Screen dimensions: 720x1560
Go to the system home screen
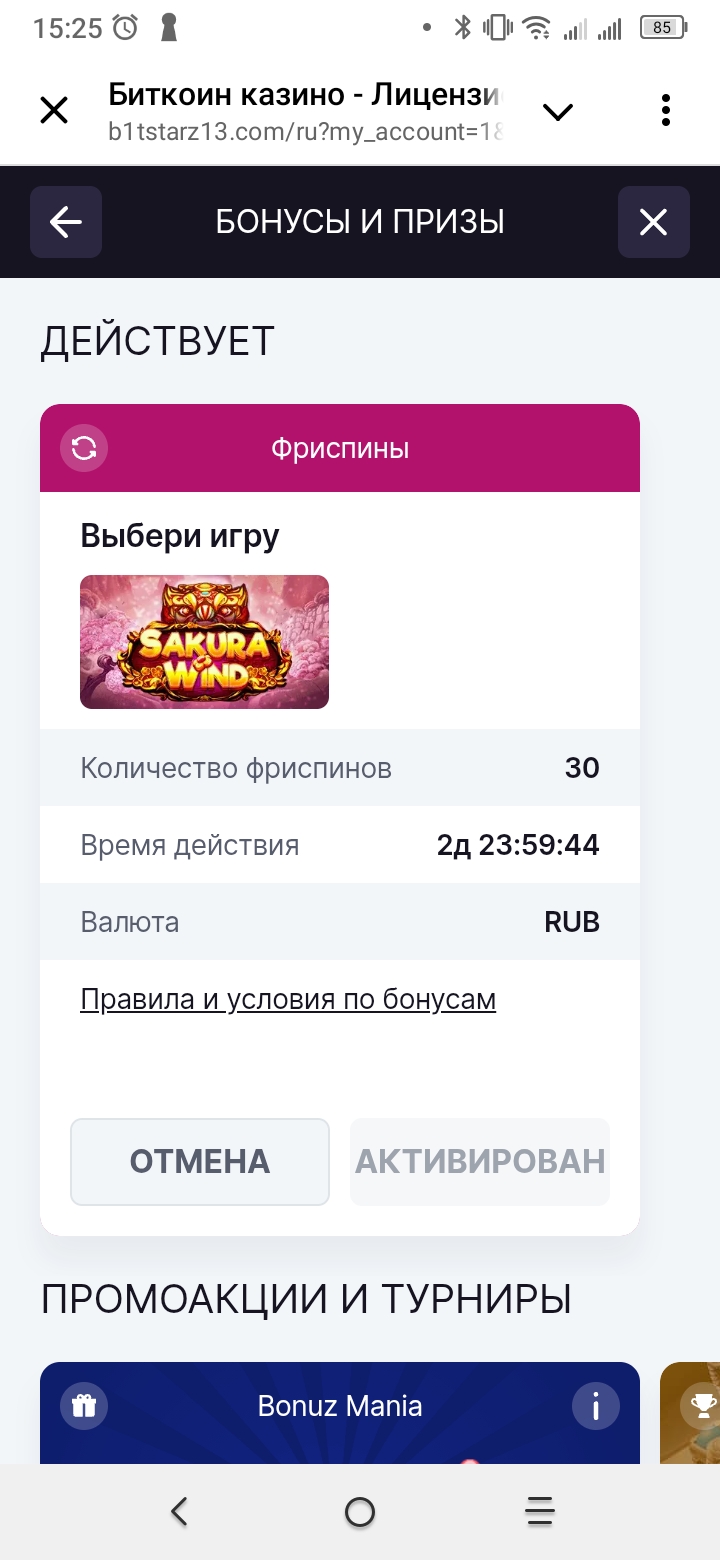(360, 1512)
